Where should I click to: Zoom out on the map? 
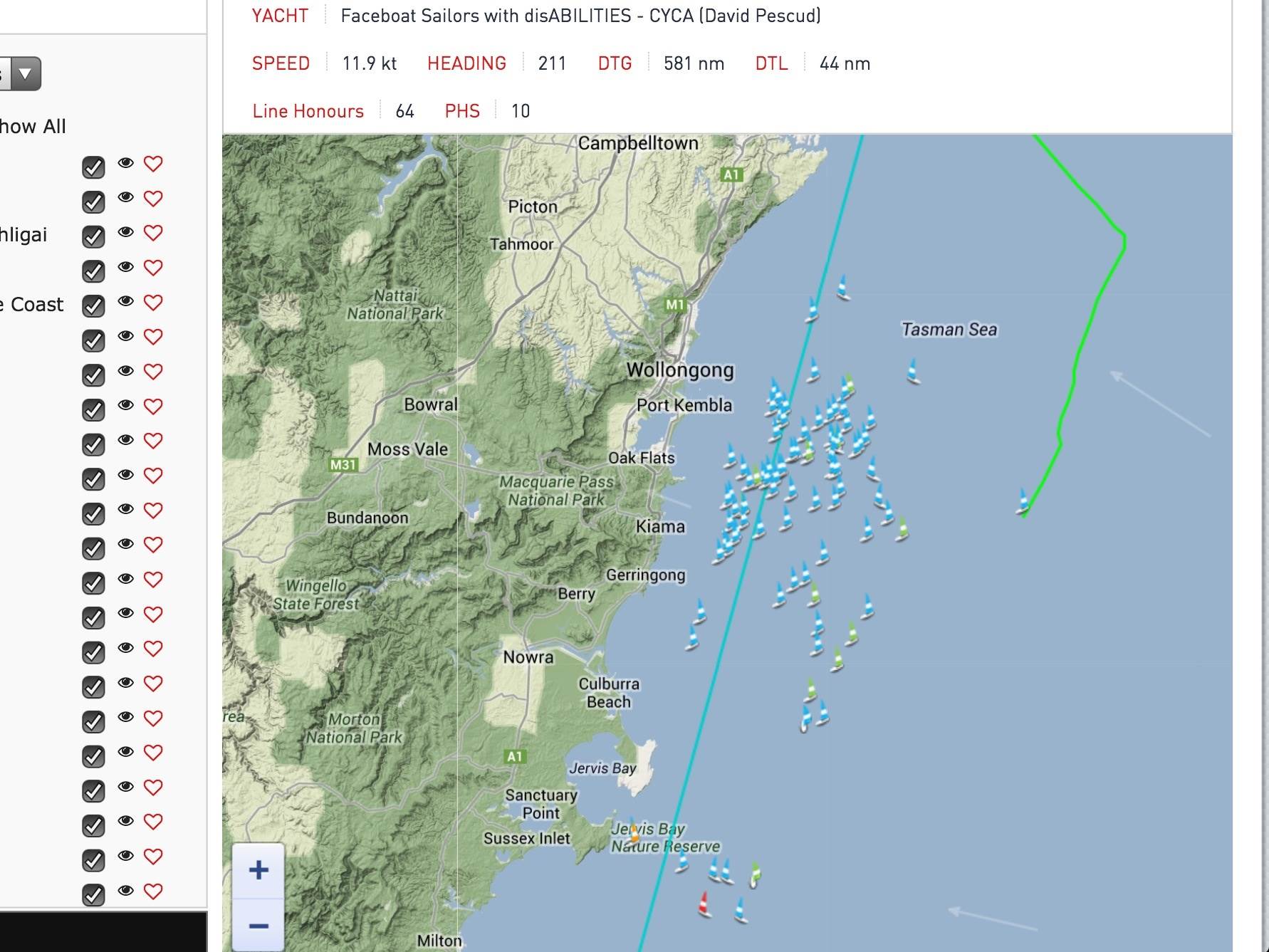click(x=258, y=925)
